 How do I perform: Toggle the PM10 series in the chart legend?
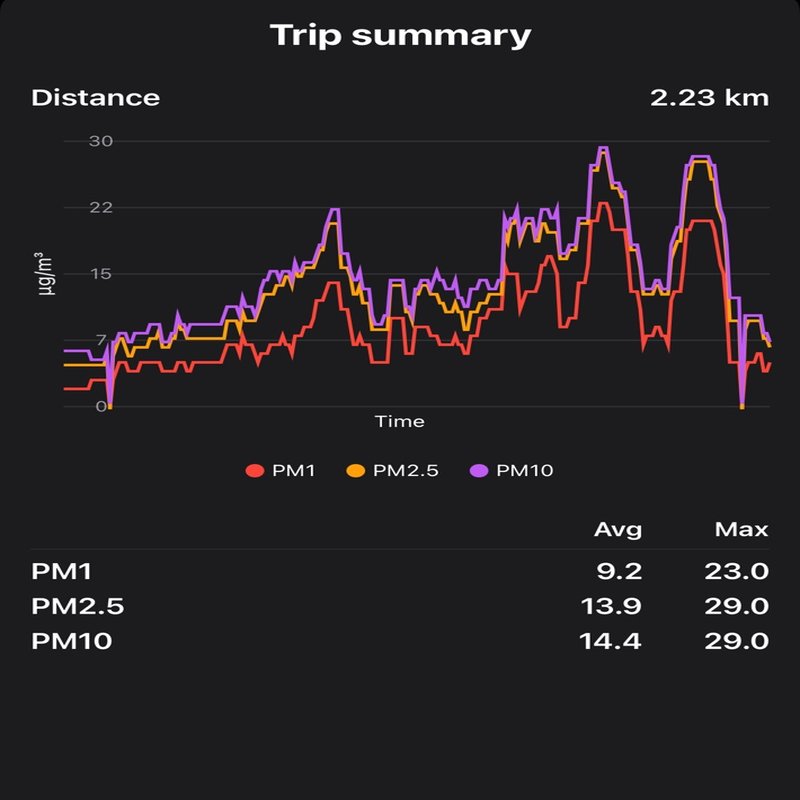coord(511,471)
